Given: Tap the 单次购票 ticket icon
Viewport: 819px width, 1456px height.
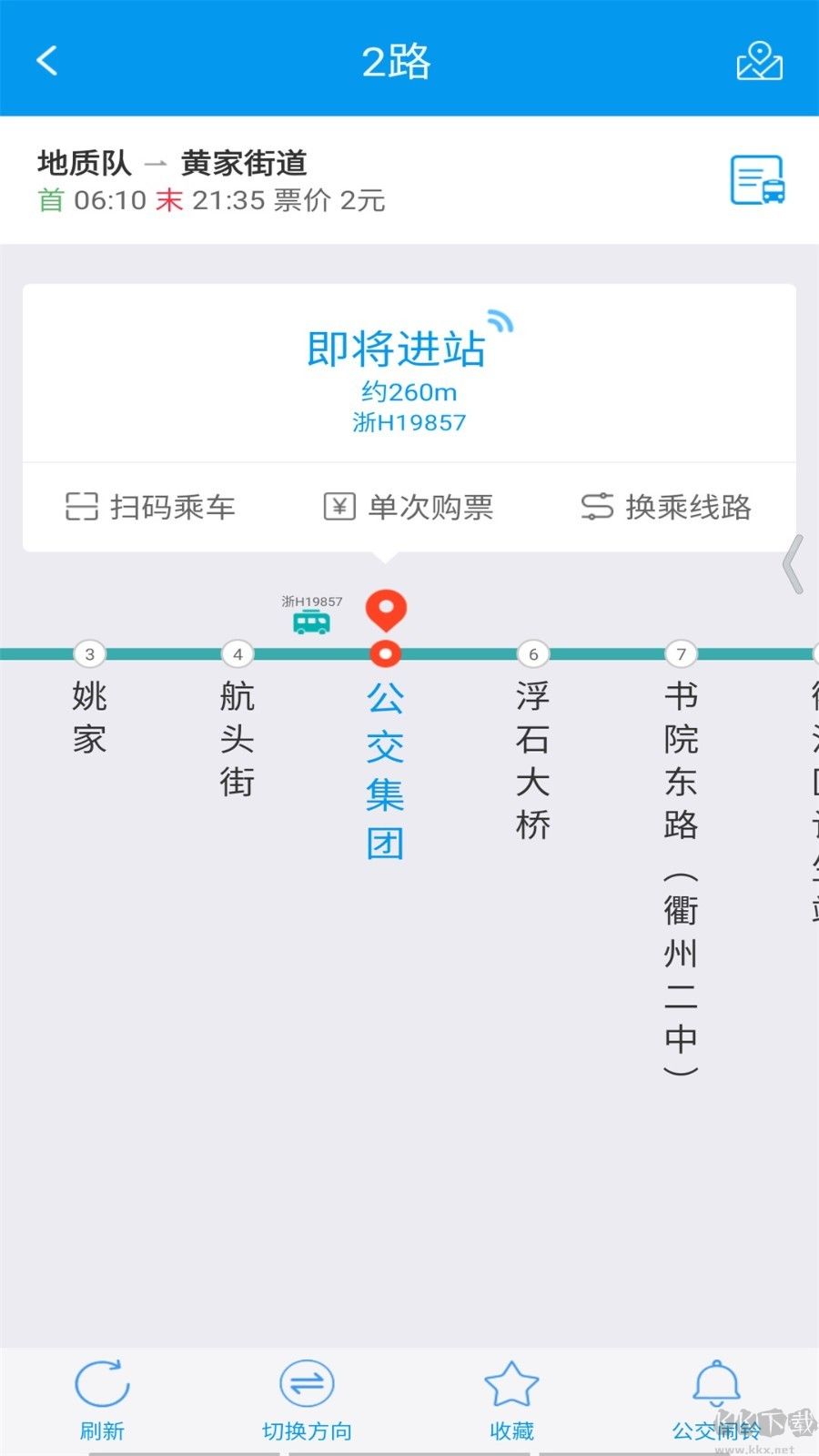Looking at the screenshot, I should pos(338,507).
